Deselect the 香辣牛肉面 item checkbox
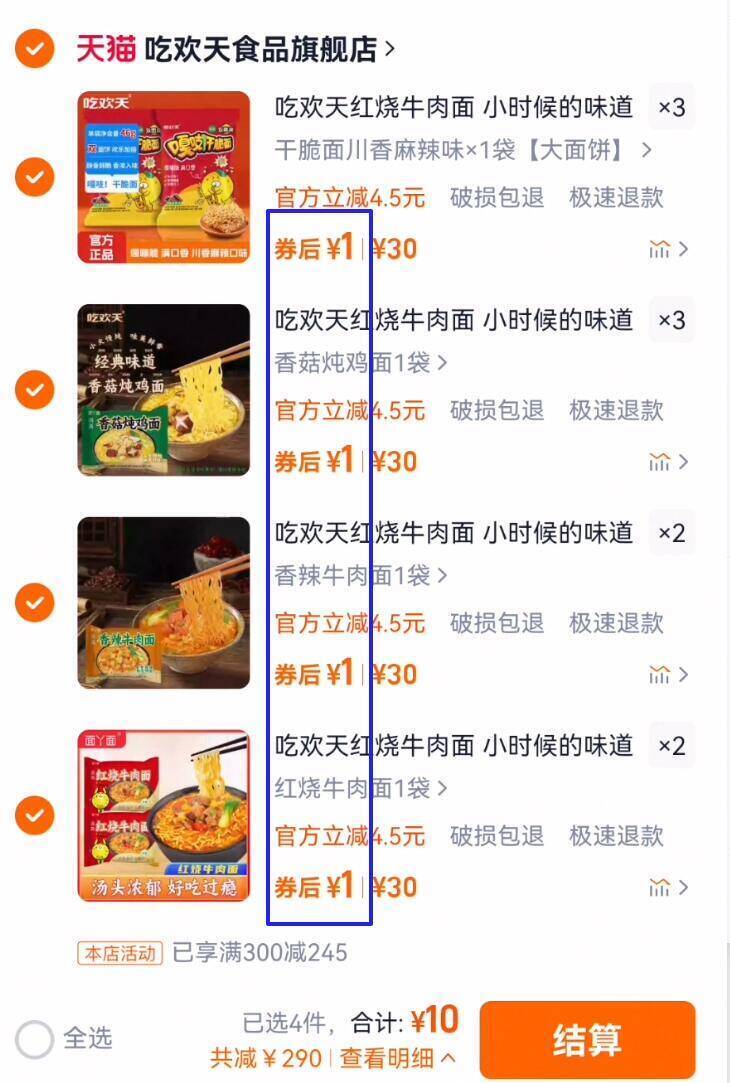The width and height of the screenshot is (730, 1083). (34, 602)
